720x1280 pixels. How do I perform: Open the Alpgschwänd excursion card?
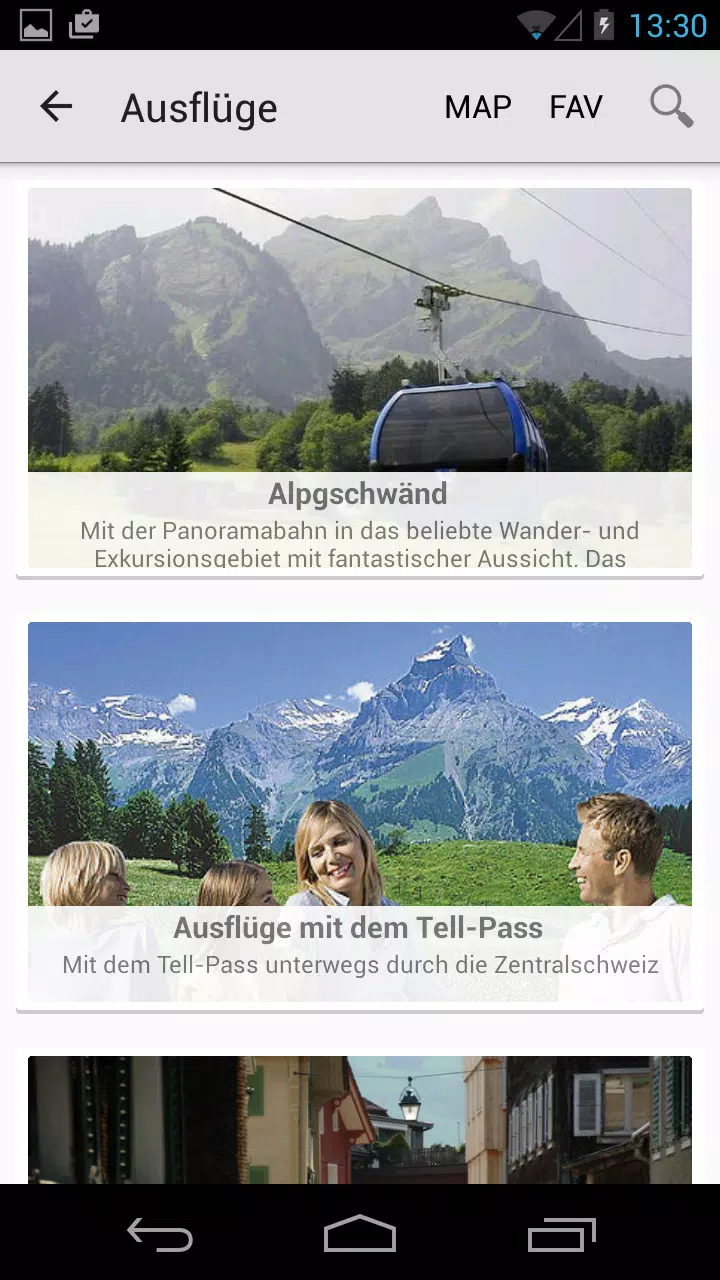tap(360, 378)
